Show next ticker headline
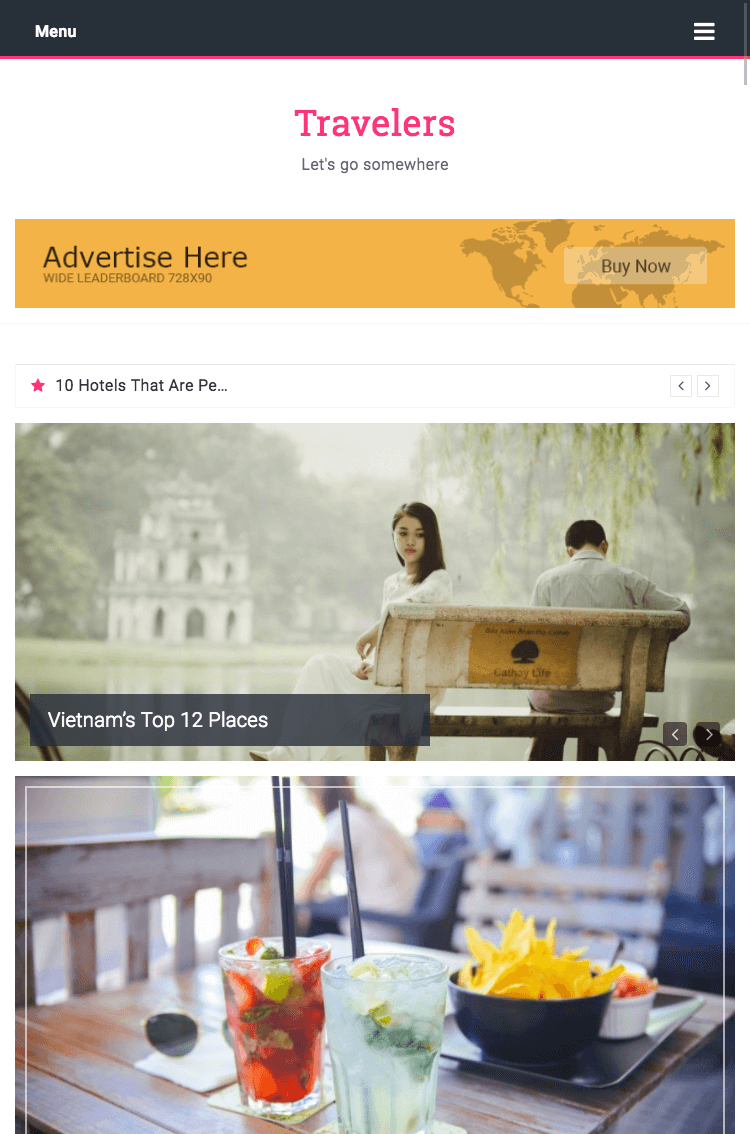Screen dimensions: 750x1134 tap(708, 386)
